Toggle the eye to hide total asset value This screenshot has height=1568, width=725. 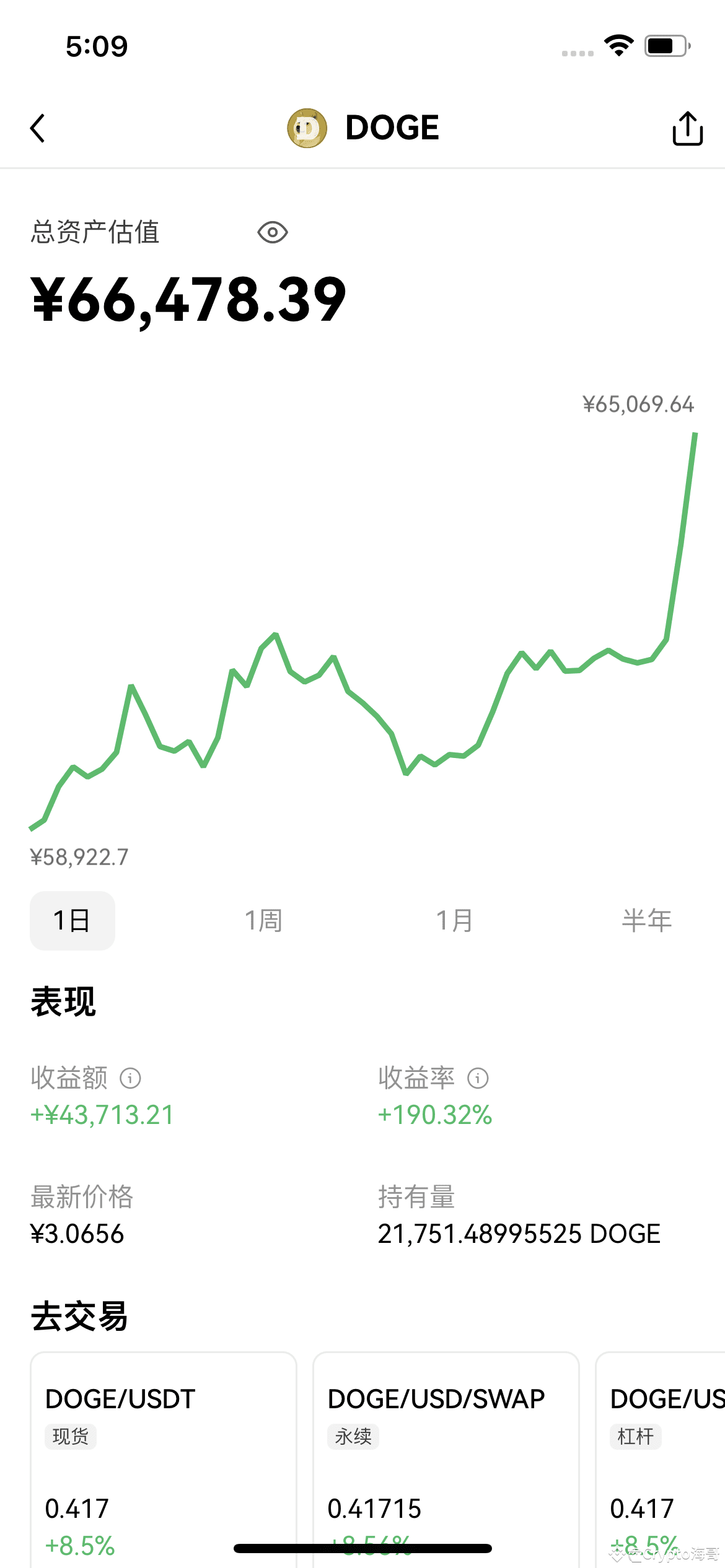273,232
